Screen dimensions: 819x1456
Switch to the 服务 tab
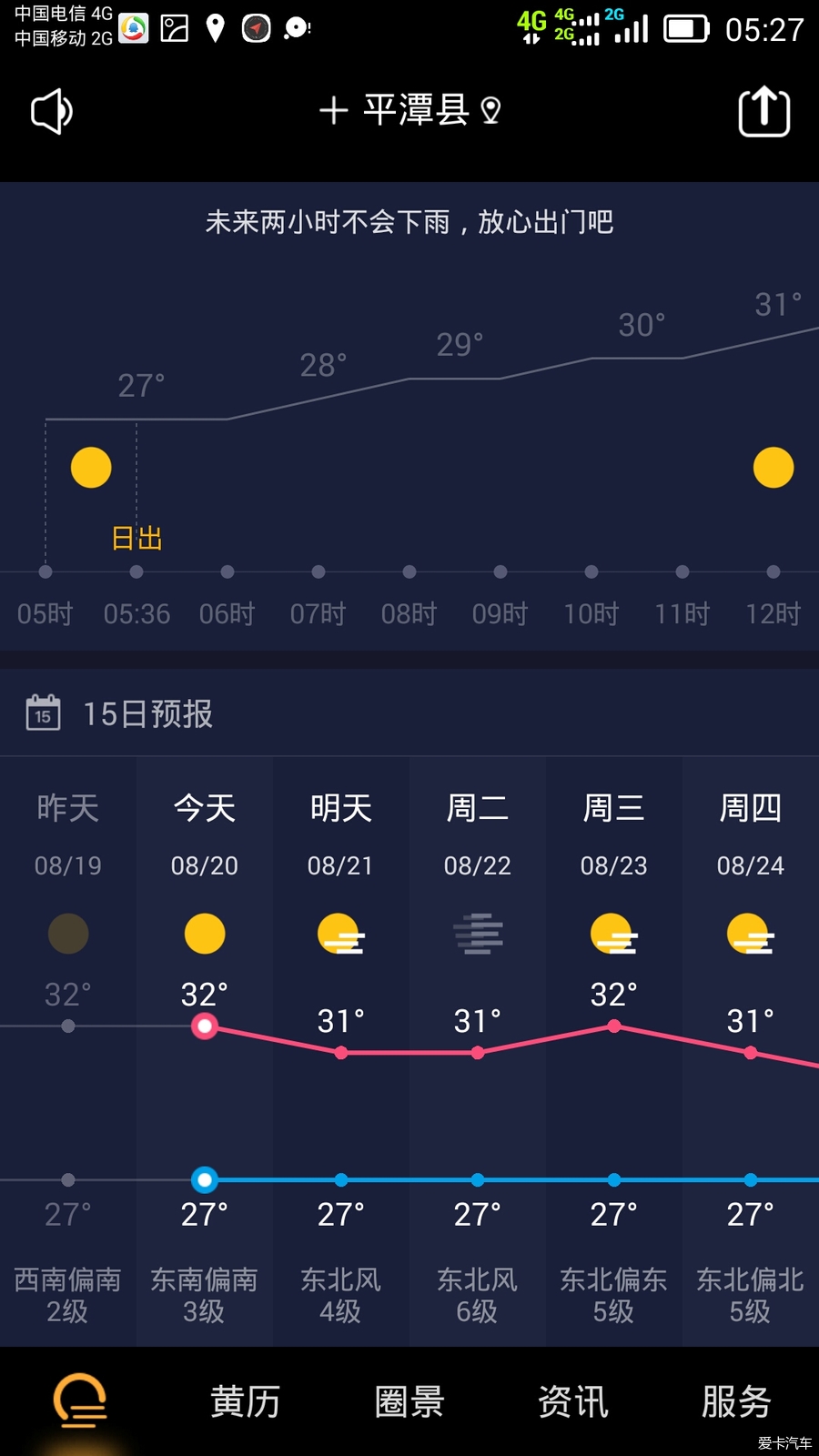coord(737,1401)
